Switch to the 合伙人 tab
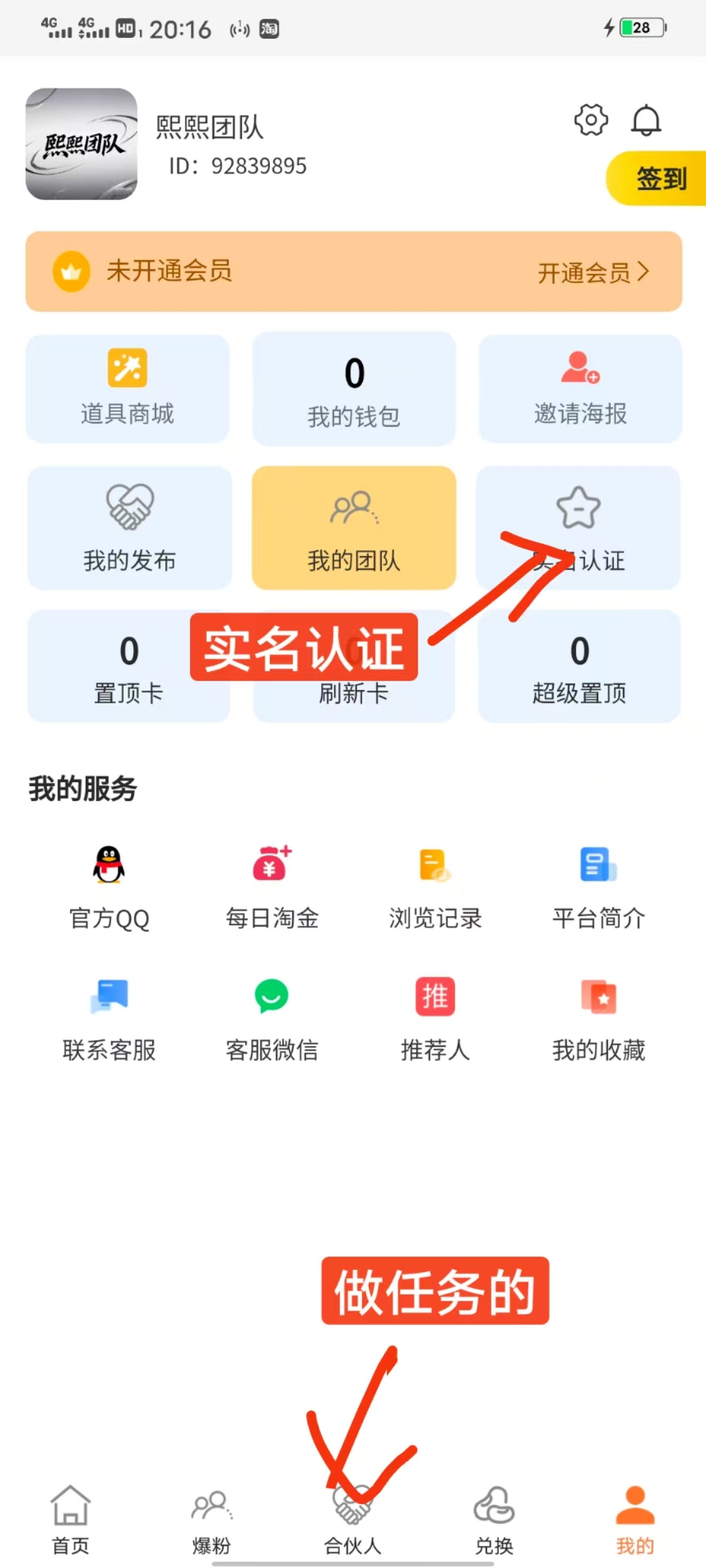 click(352, 1520)
